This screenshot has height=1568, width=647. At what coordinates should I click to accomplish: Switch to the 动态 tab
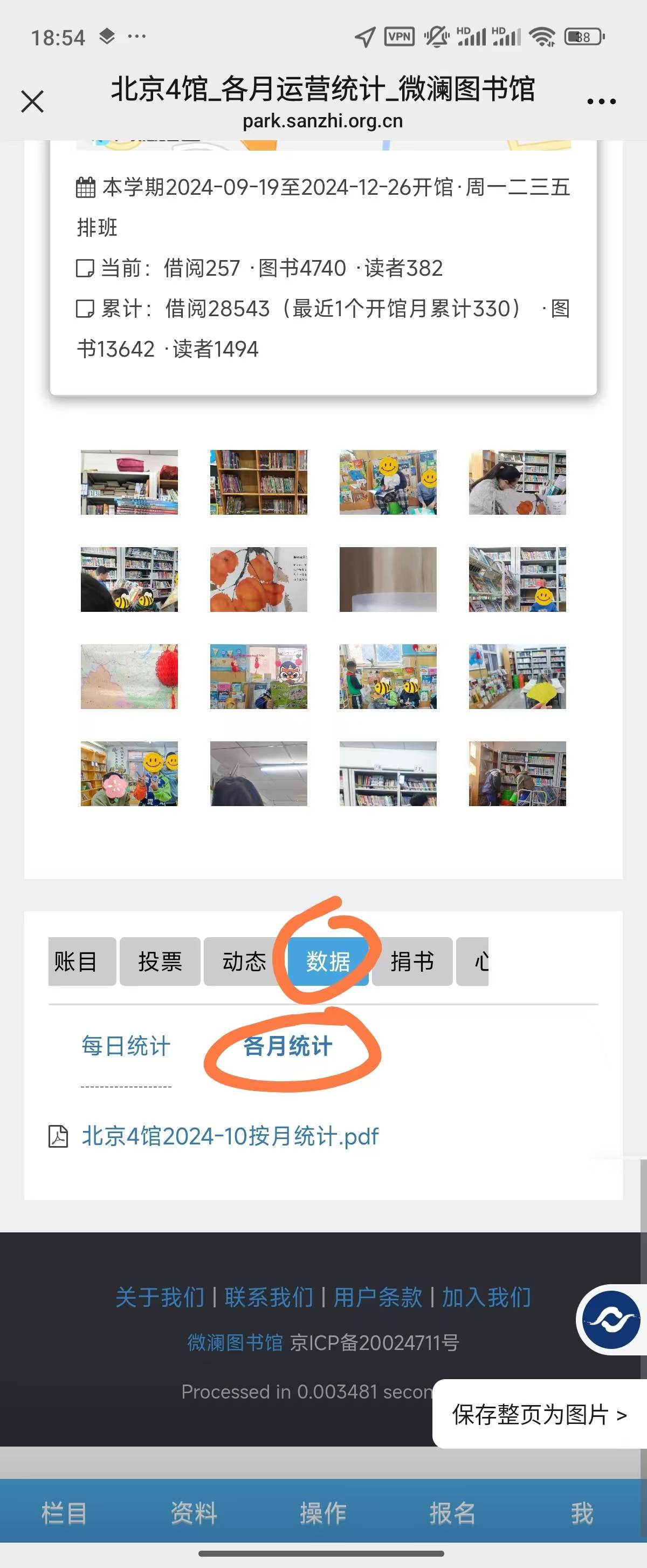click(x=244, y=961)
